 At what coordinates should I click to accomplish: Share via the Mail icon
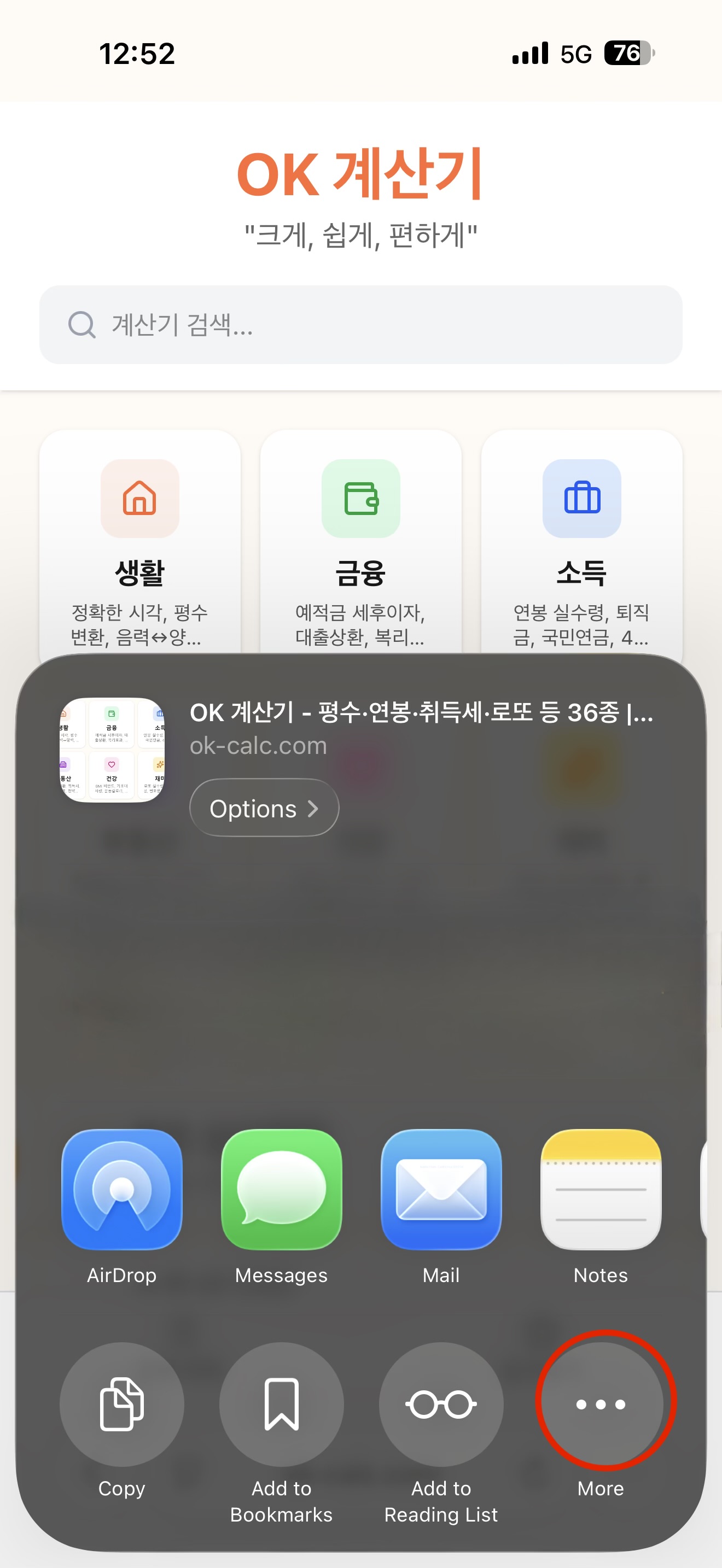pyautogui.click(x=441, y=1191)
